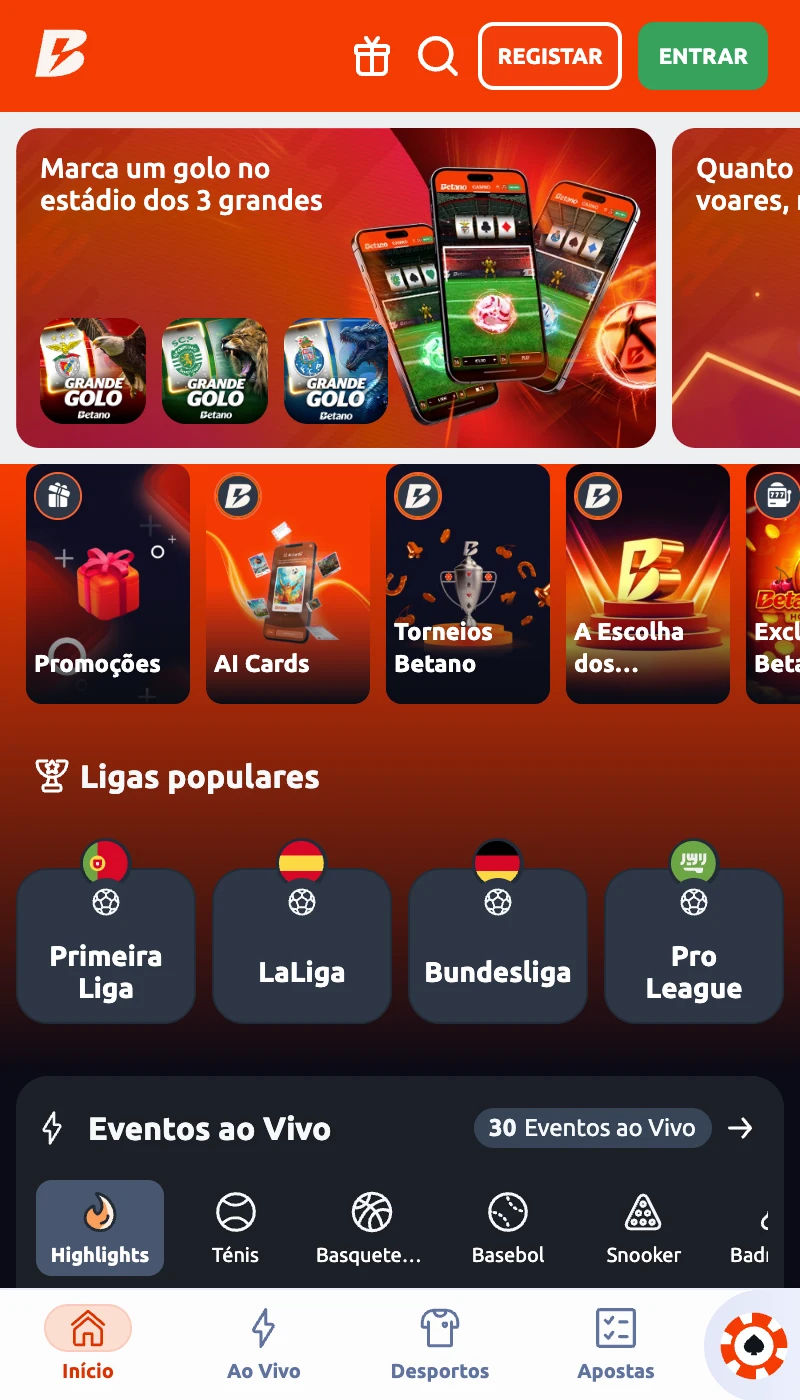Go to the Ao Vivo tab
This screenshot has height=1400, width=800.
point(264,1345)
